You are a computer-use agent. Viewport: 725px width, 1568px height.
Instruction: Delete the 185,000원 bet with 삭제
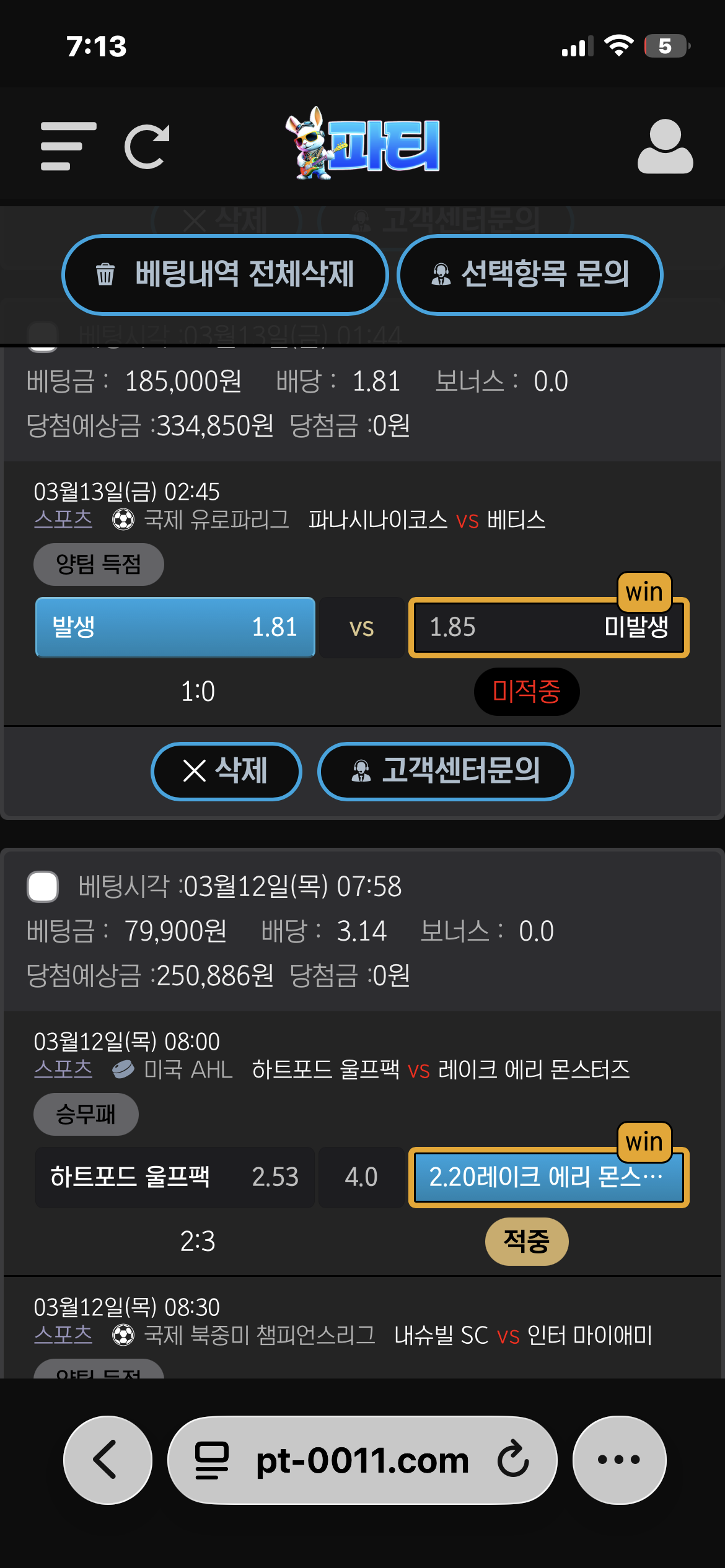[x=226, y=771]
